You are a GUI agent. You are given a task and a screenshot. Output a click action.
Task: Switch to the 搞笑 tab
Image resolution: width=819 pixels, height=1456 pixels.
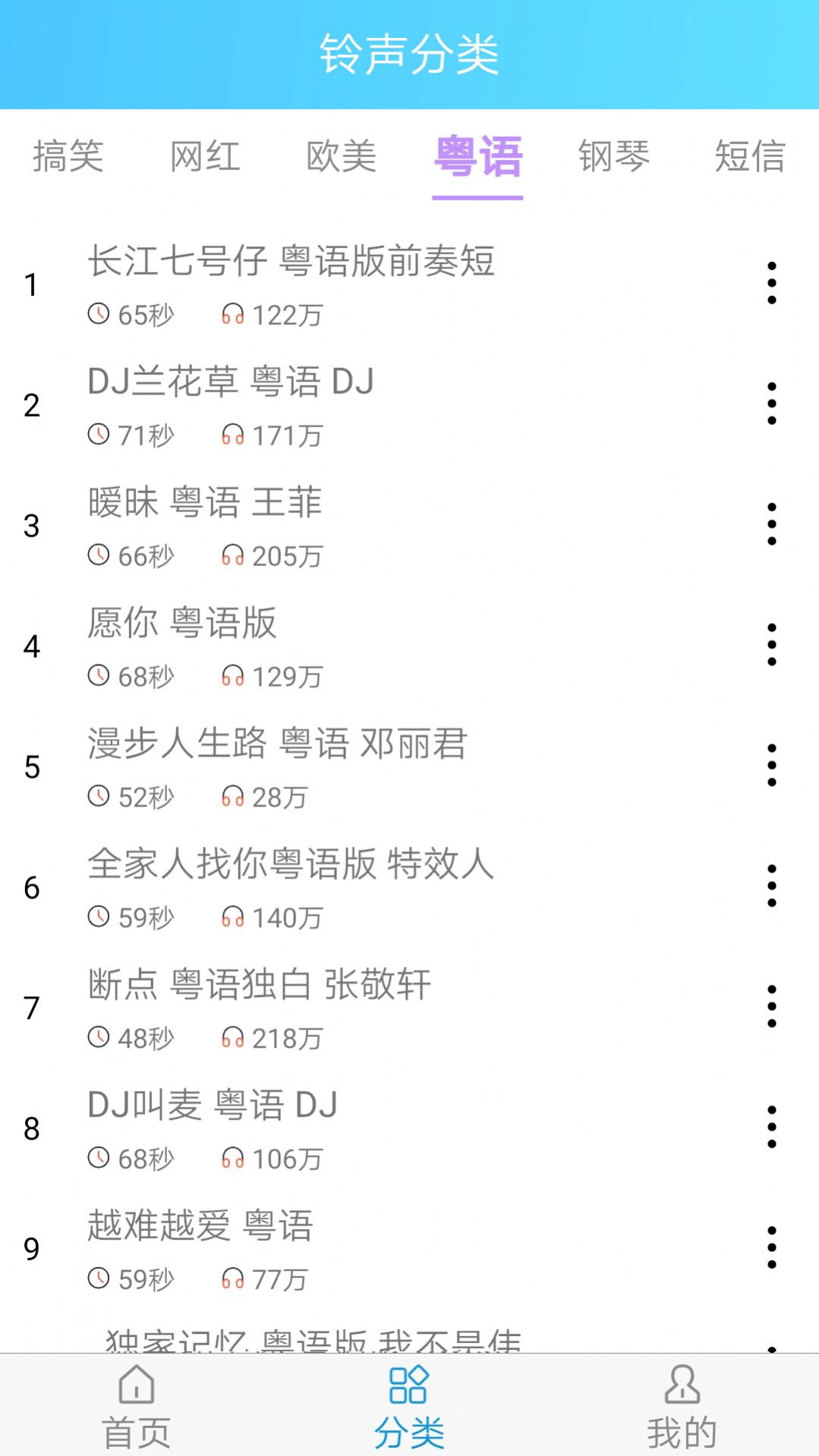[68, 158]
